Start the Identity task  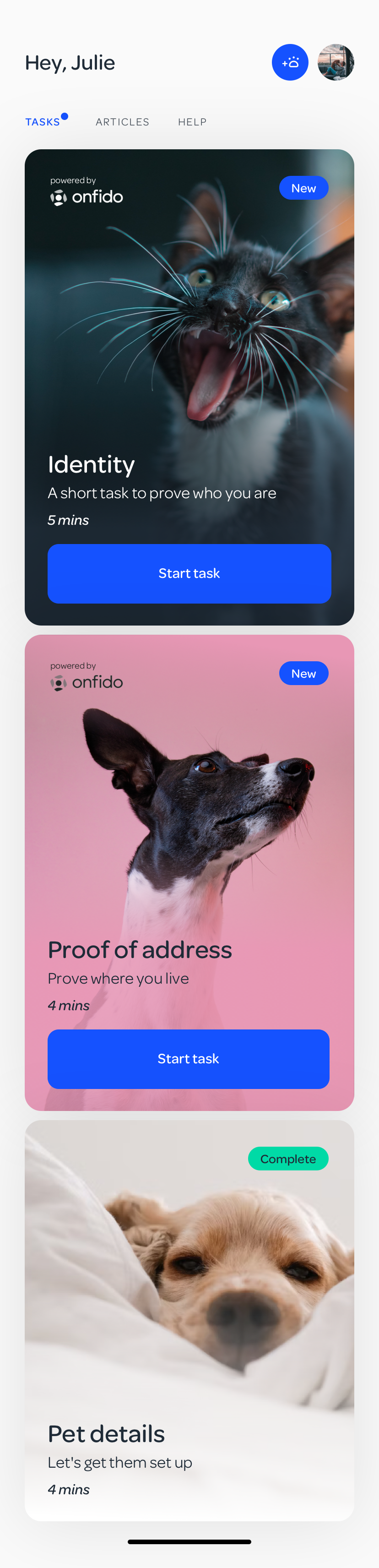(189, 573)
